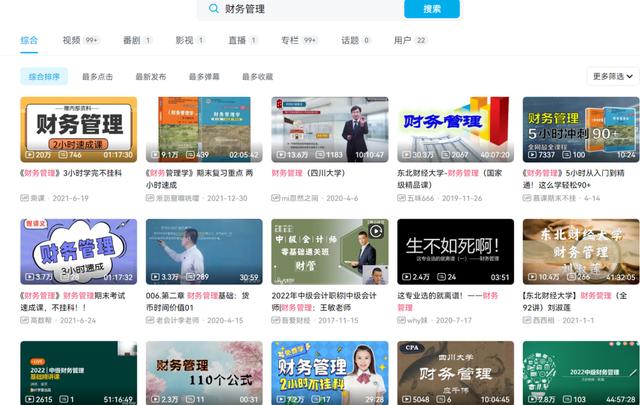This screenshot has height=405, width=640.
Task: Switch to the 直播 tab
Action: [242, 40]
